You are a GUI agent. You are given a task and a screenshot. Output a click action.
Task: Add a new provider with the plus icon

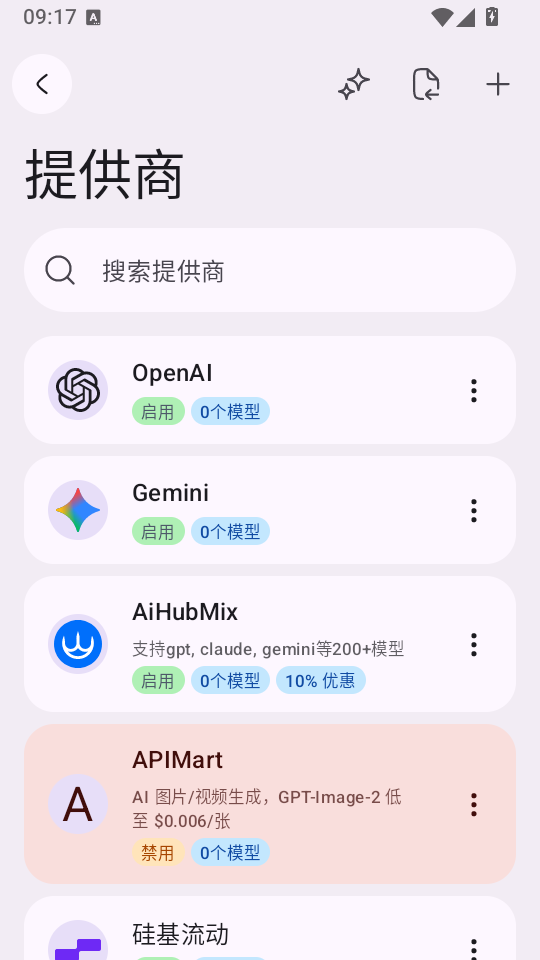498,84
